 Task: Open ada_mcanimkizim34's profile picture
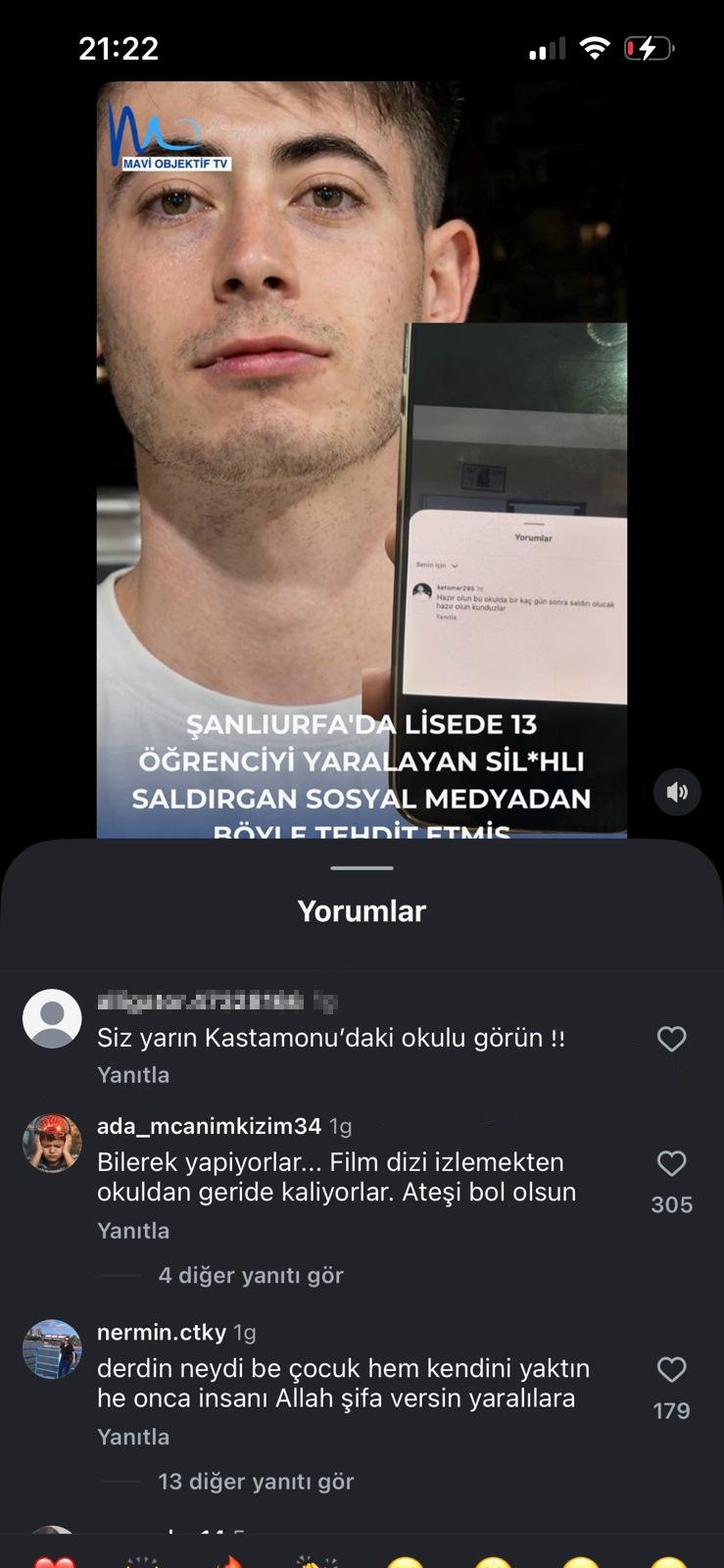[x=52, y=1143]
